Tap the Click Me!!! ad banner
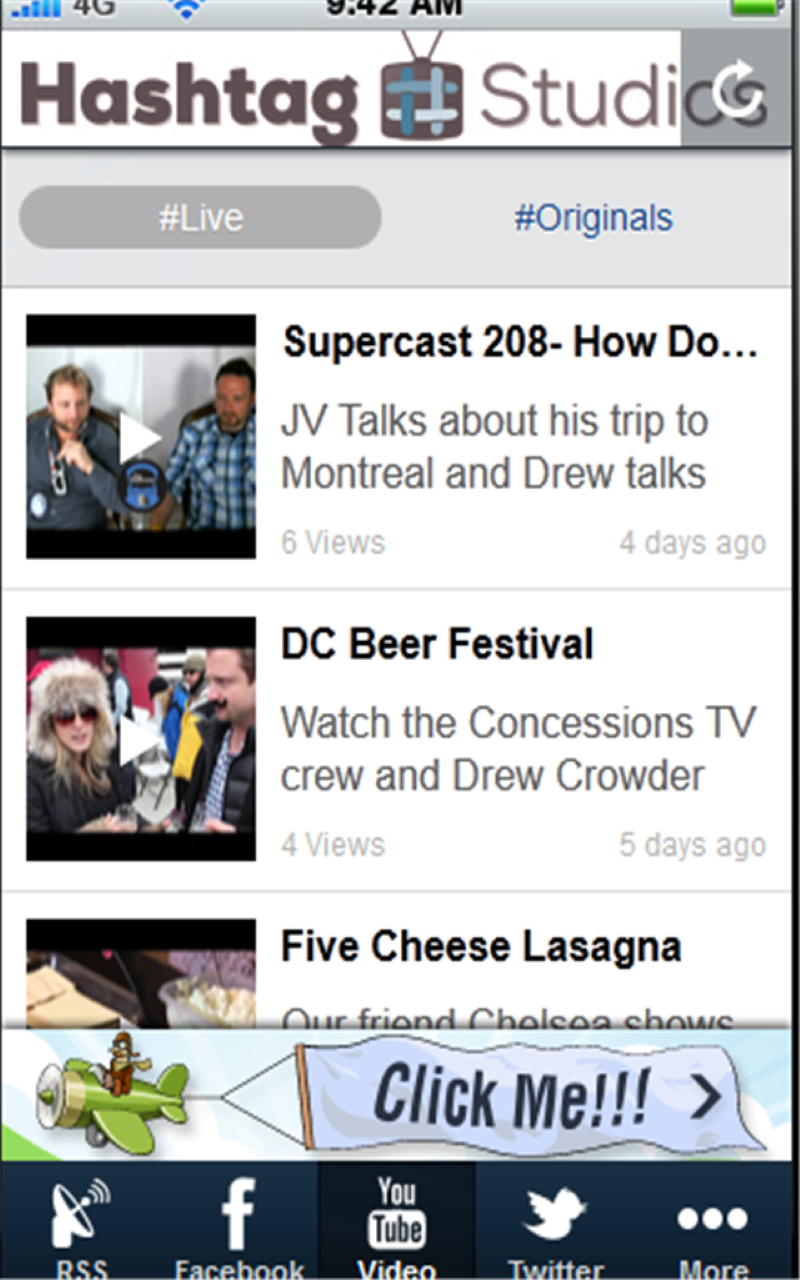This screenshot has height=1280, width=800. click(x=400, y=1095)
